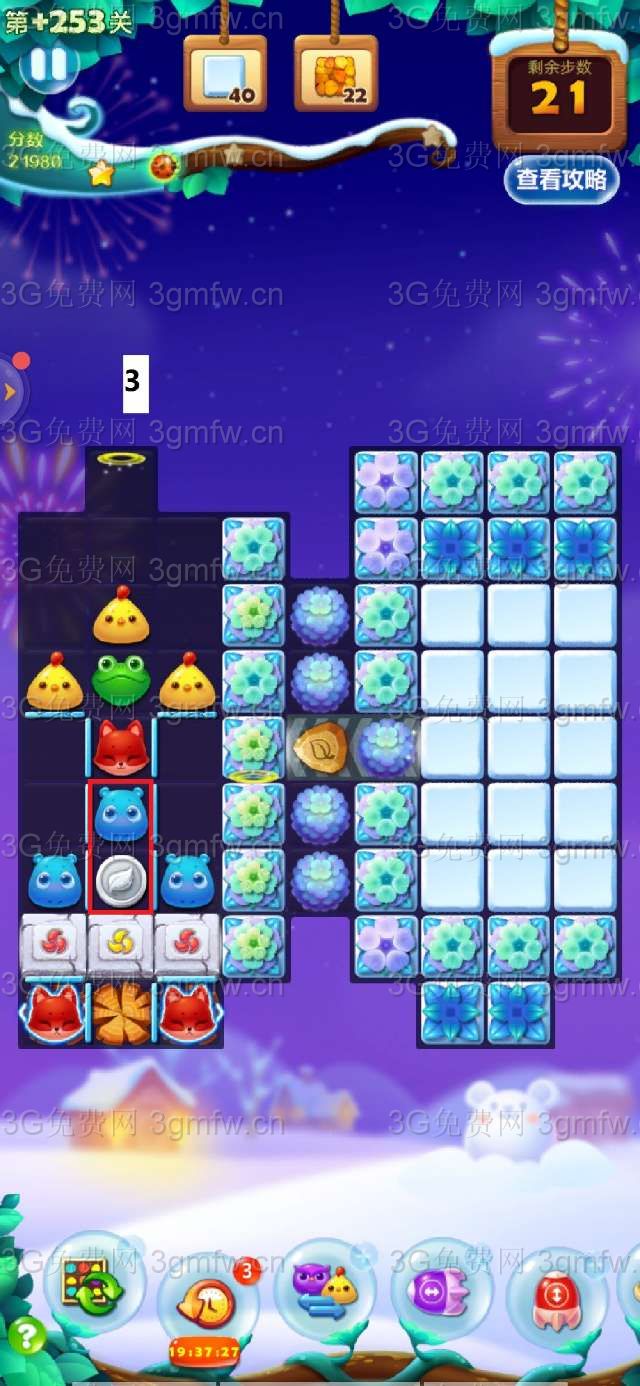
Task: Tap the golden leaf token tile
Action: [320, 746]
